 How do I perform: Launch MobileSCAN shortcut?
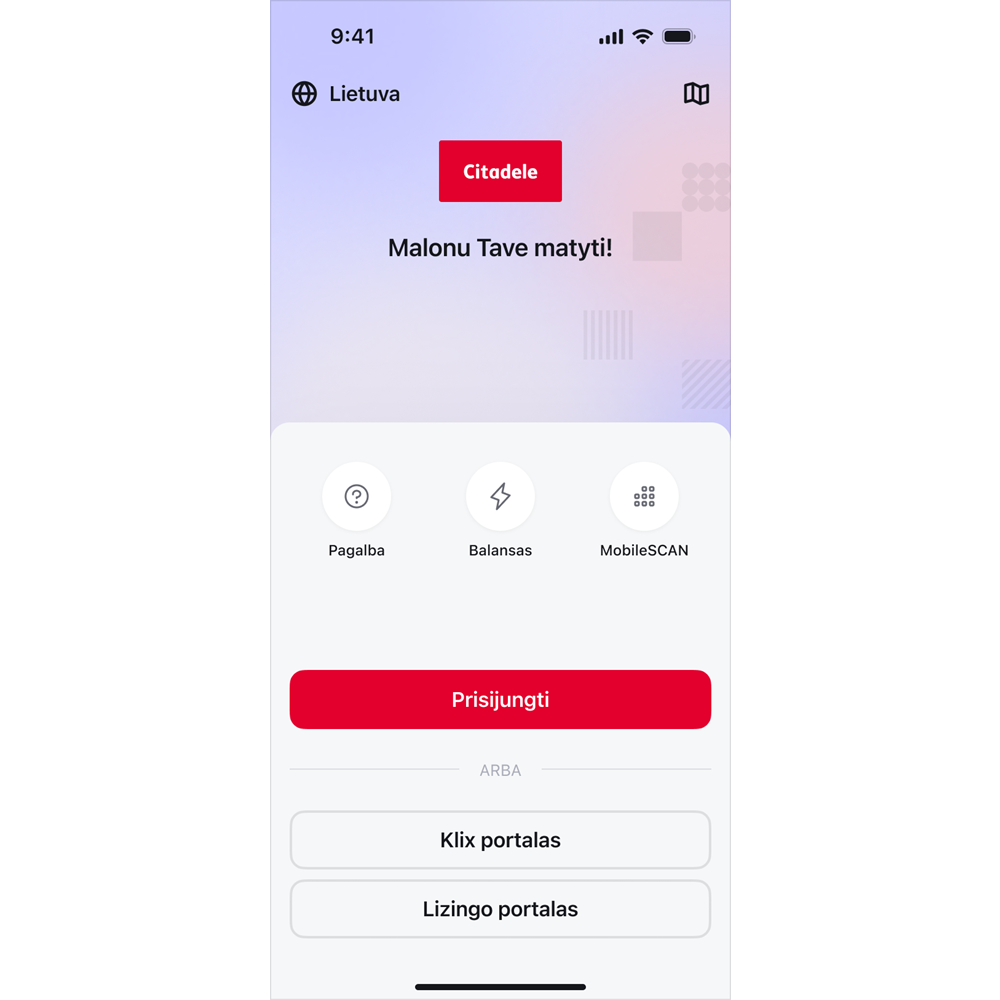coord(644,497)
